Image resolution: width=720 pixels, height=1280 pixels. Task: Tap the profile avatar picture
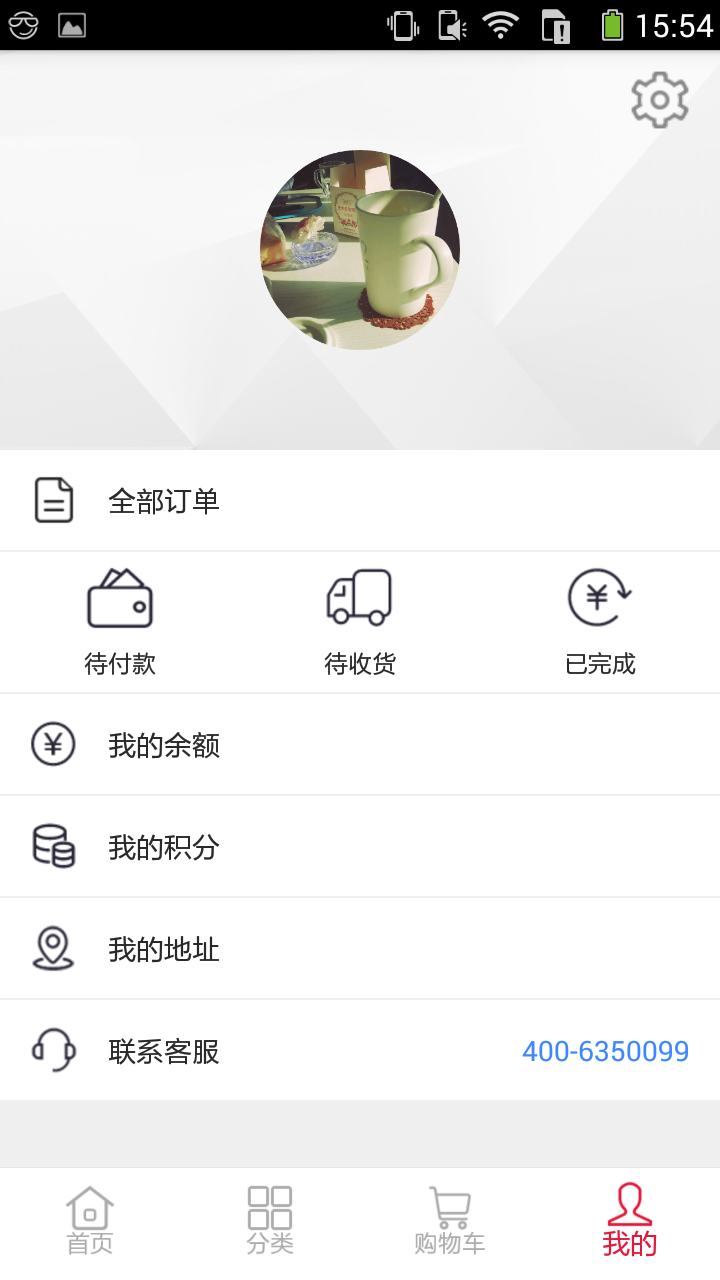[x=360, y=250]
